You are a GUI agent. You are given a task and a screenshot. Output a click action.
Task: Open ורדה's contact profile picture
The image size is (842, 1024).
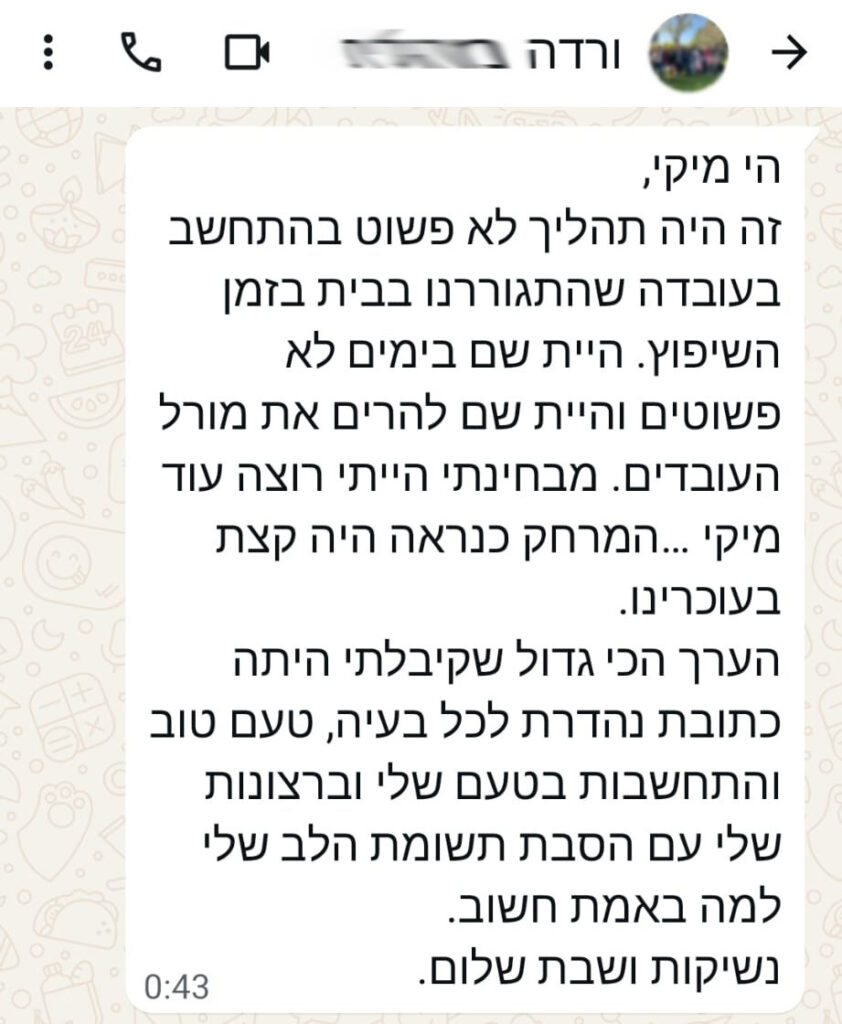[689, 53]
